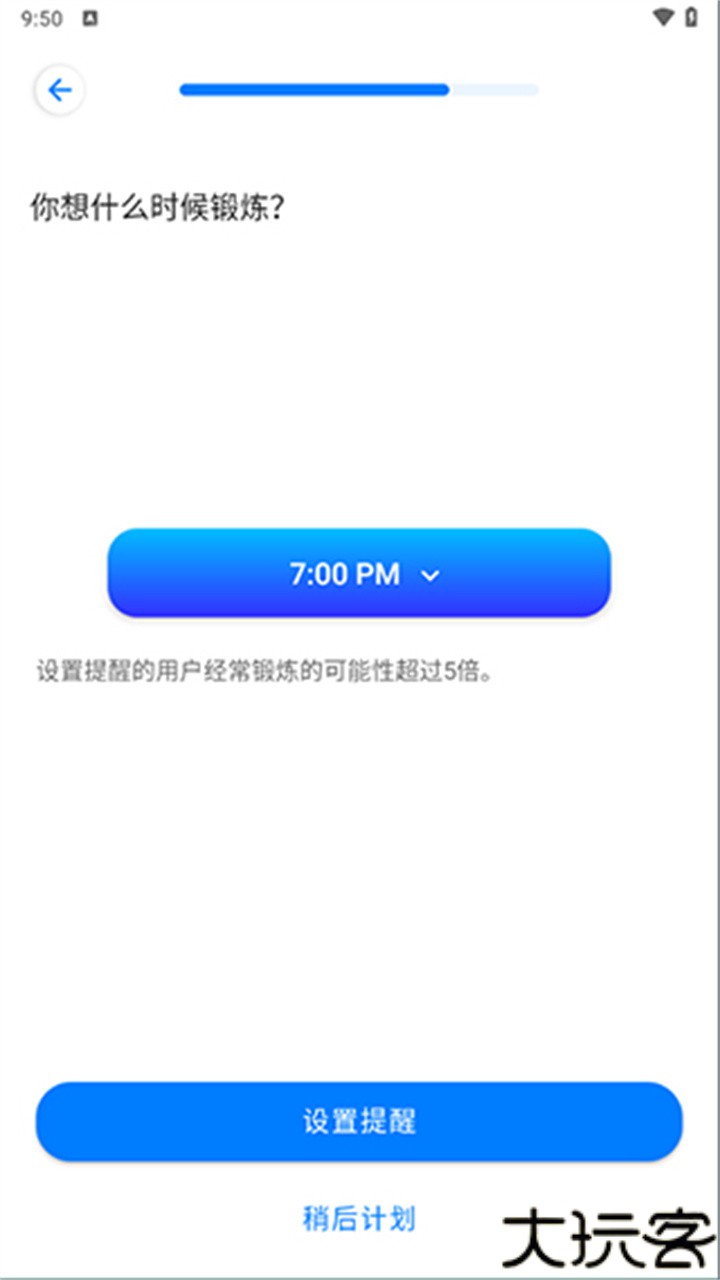
Task: Skip reminder setup via 稍后计划
Action: click(358, 1218)
